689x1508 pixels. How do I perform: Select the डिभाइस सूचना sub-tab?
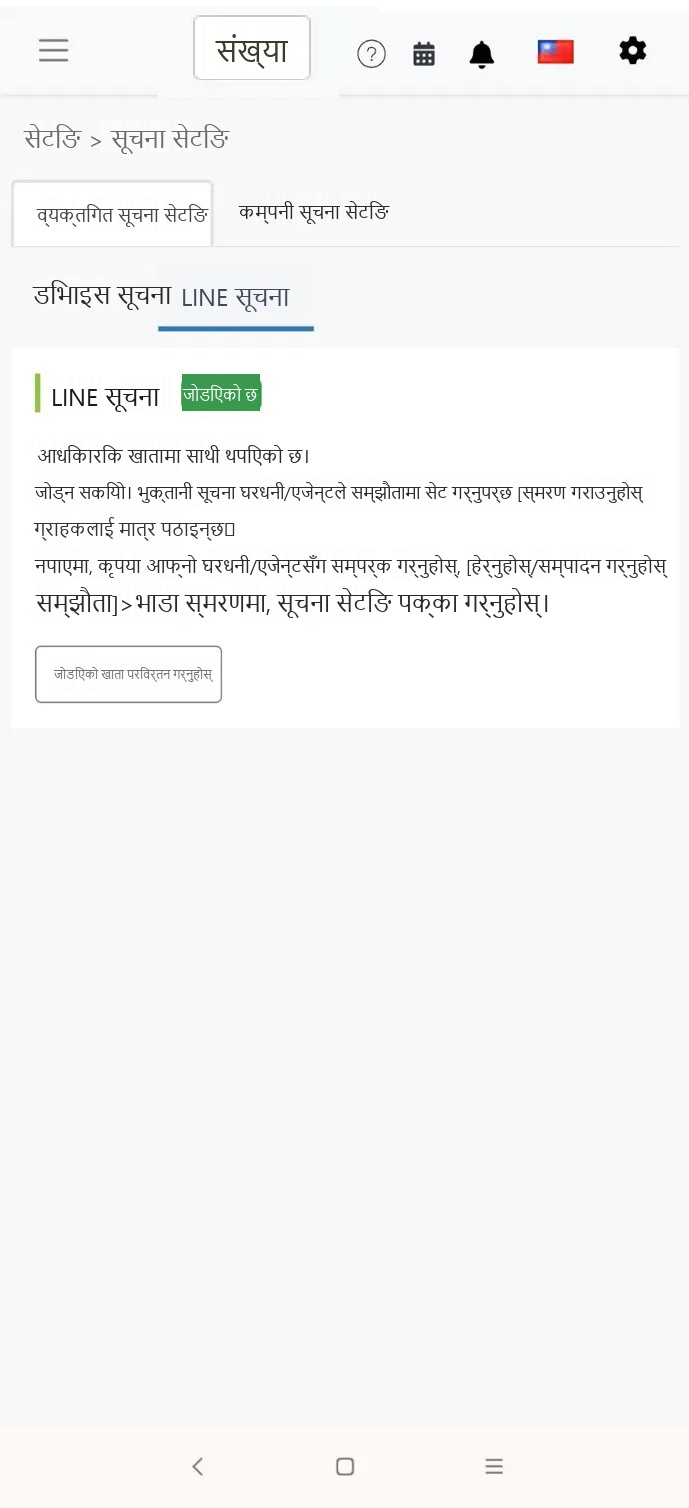click(x=102, y=295)
